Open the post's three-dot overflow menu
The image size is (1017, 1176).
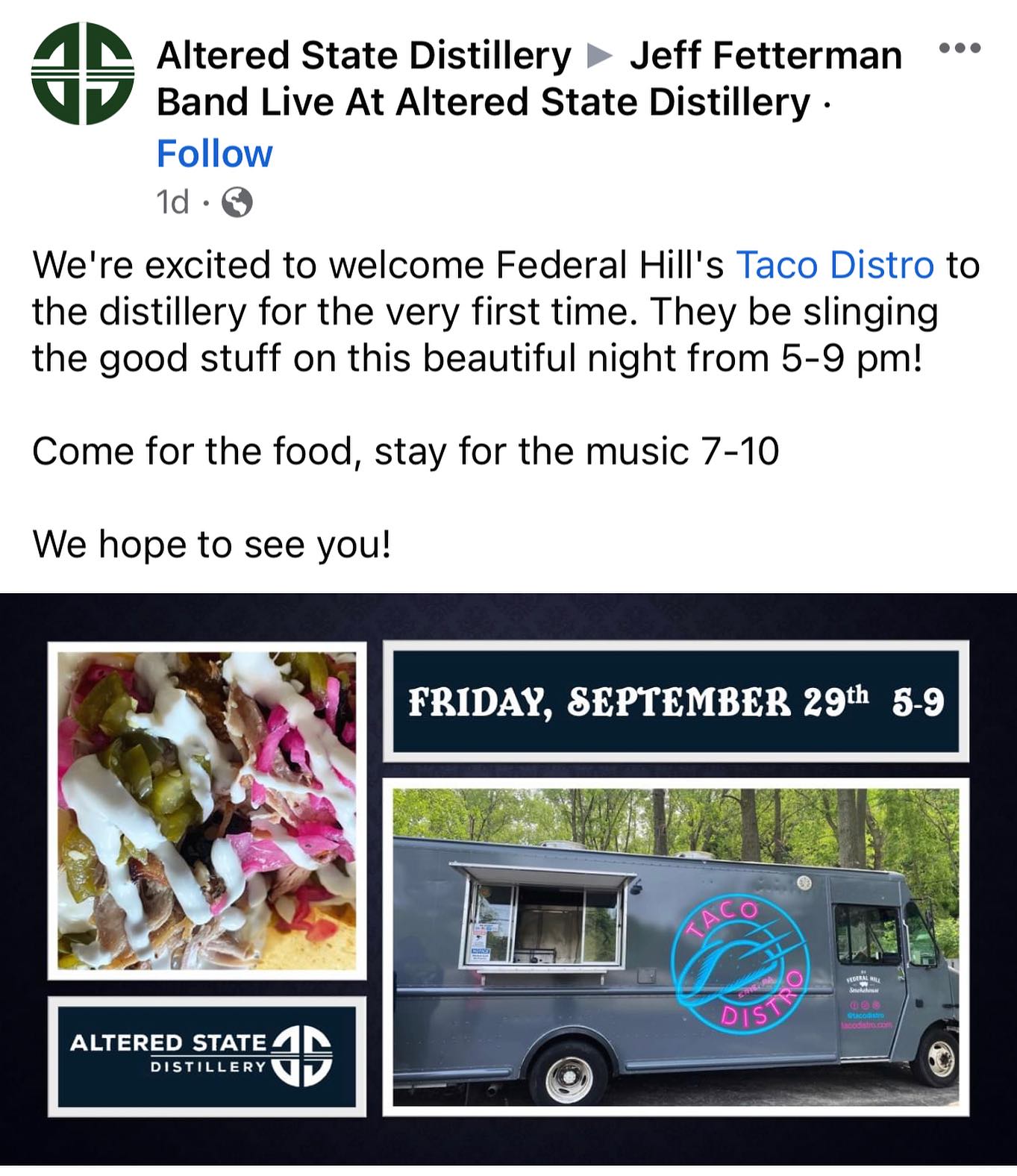tap(960, 49)
